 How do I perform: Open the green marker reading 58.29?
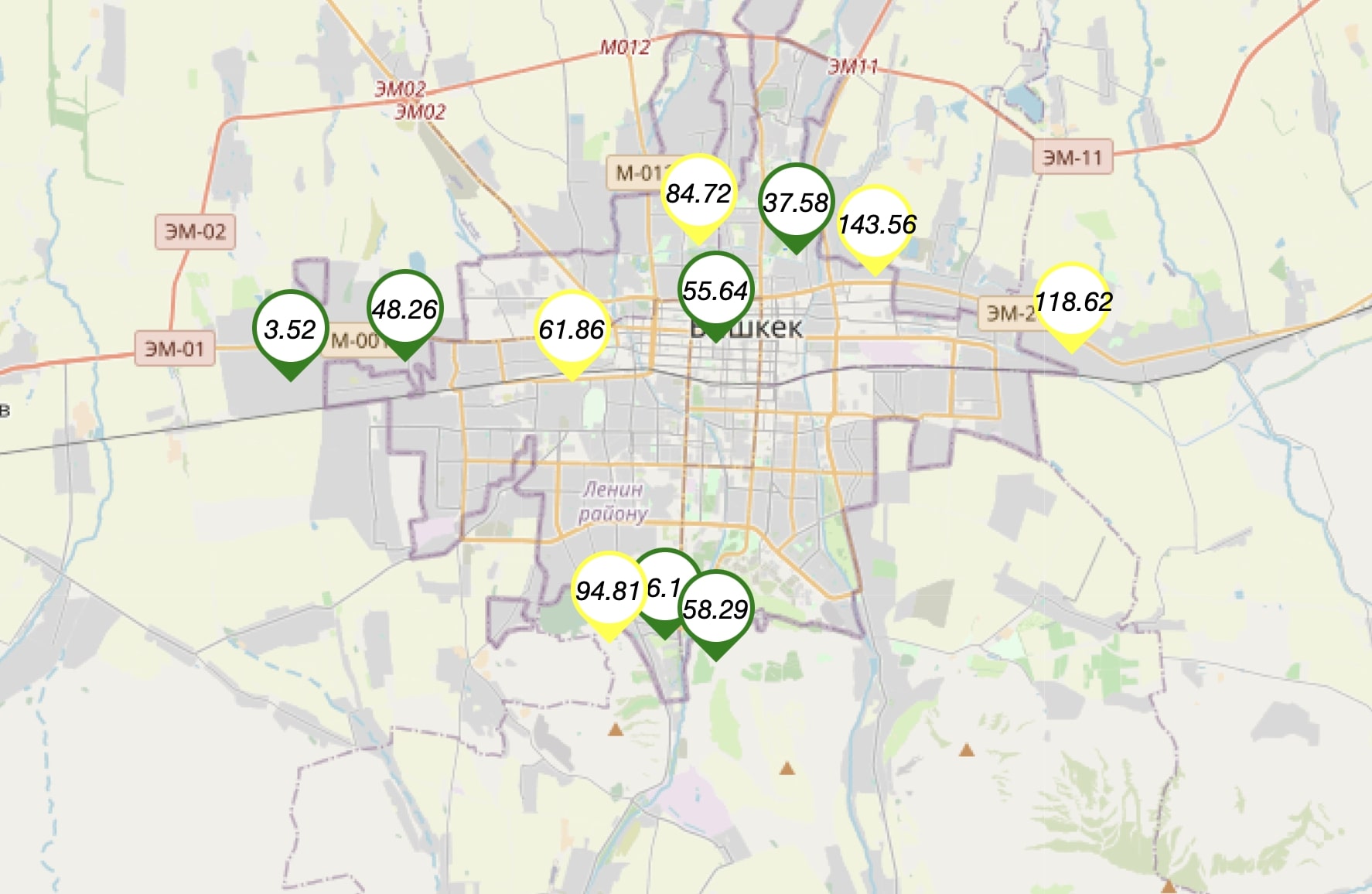[x=715, y=609]
